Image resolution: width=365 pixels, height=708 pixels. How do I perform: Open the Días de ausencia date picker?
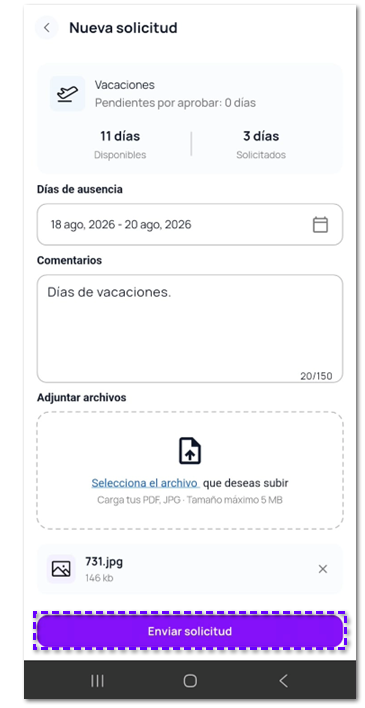tap(190, 224)
